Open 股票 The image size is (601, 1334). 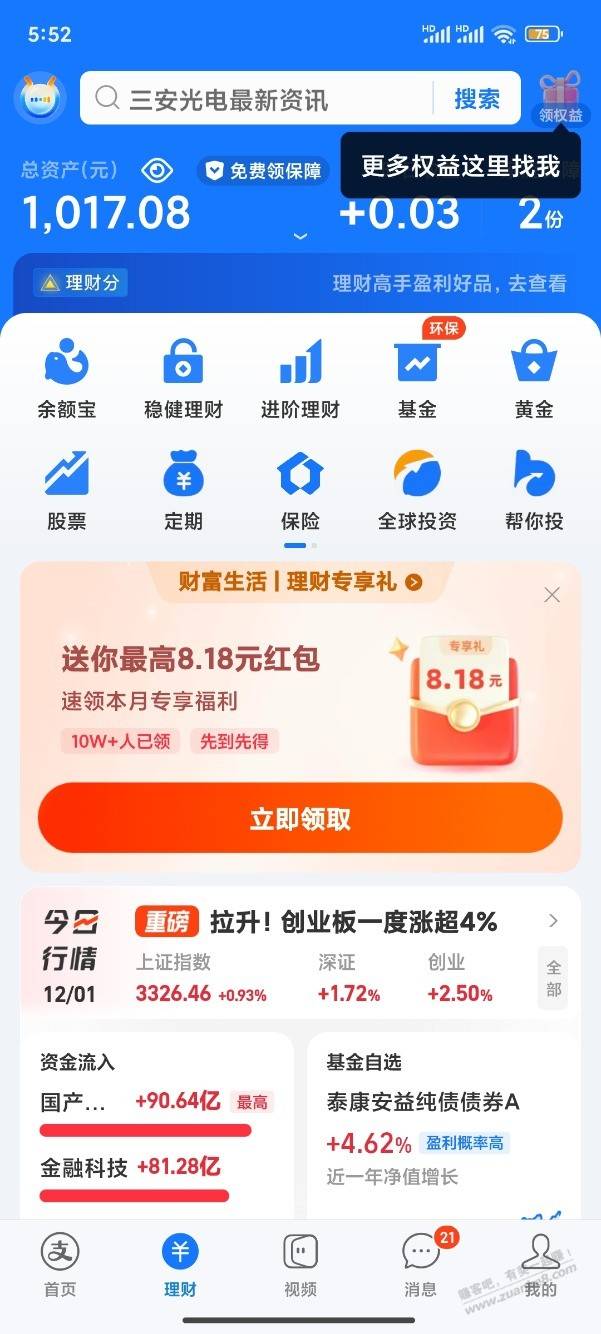(x=67, y=491)
